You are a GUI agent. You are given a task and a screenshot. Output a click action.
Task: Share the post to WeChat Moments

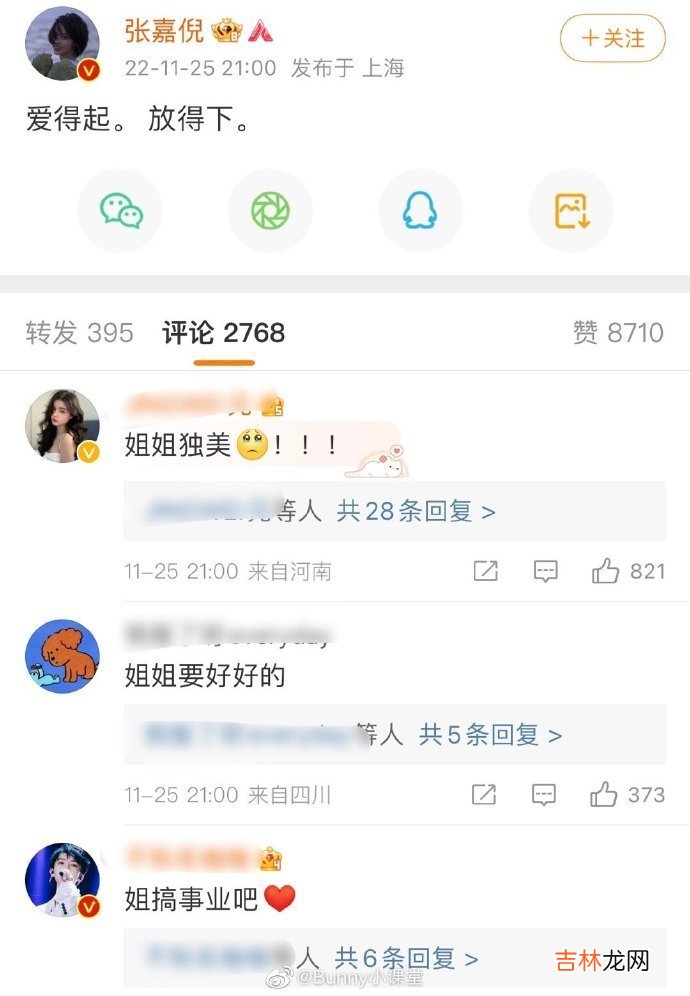(x=270, y=210)
